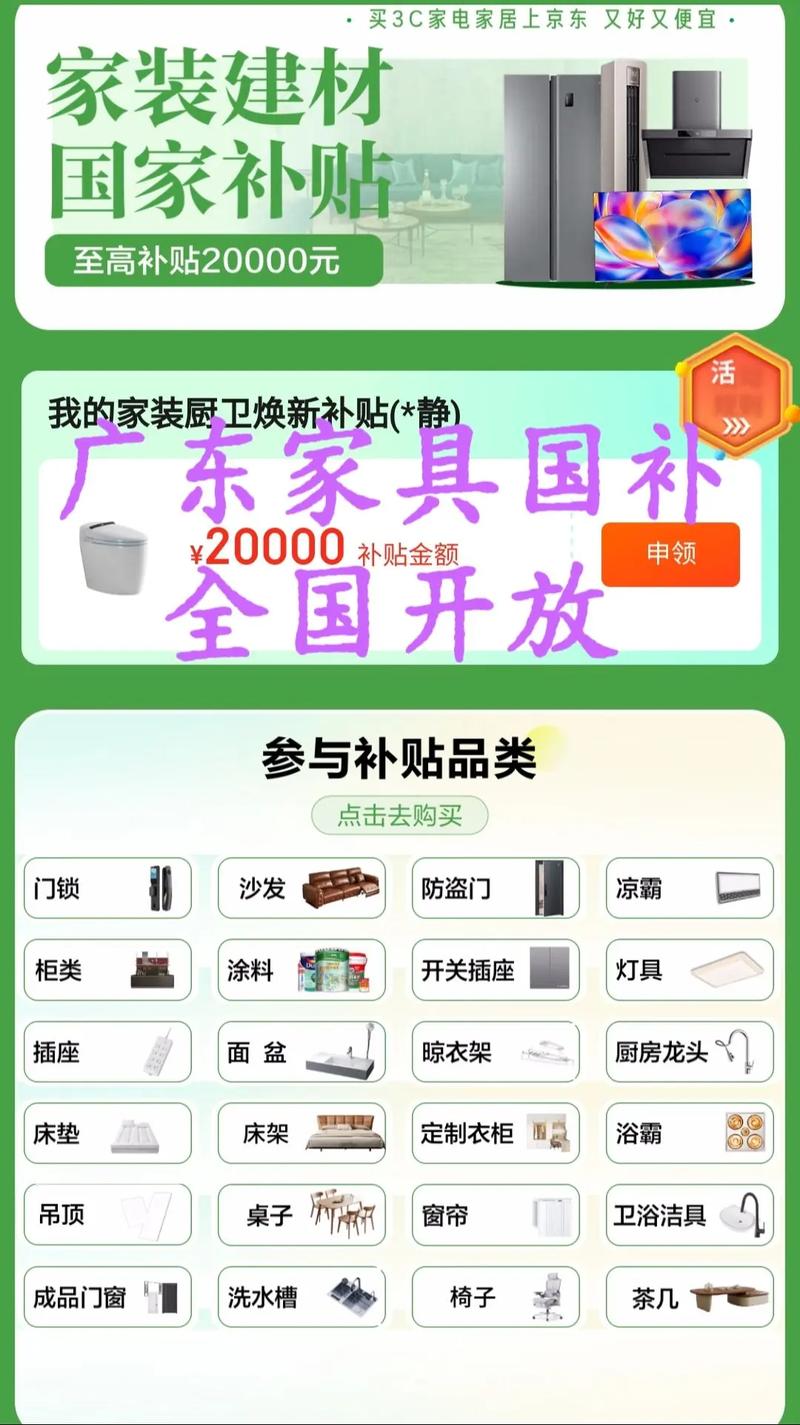Open the 定制衣柜 custom wardrobe category
This screenshot has height=1425, width=800.
[x=494, y=1132]
